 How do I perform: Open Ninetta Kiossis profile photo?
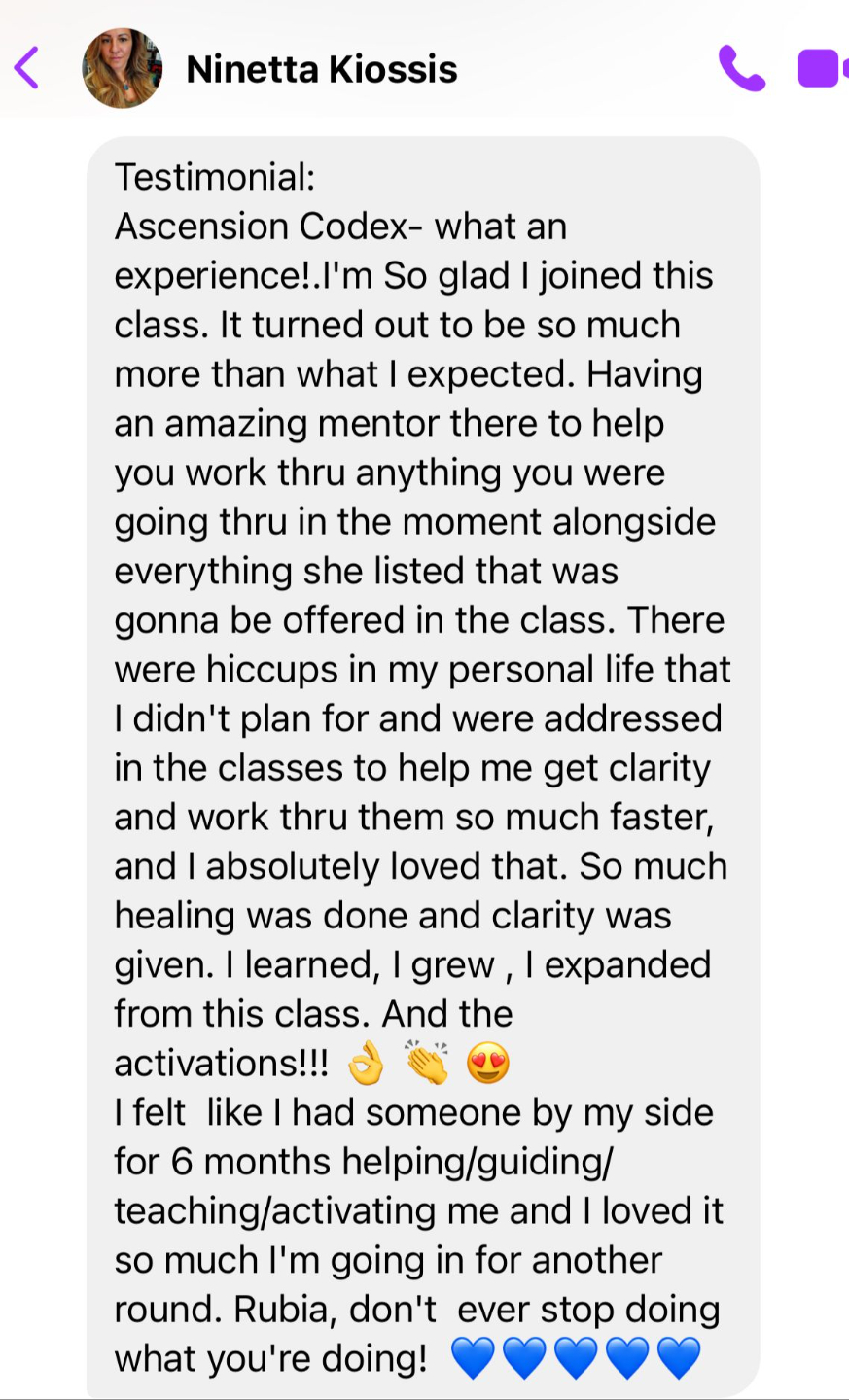pyautogui.click(x=122, y=68)
